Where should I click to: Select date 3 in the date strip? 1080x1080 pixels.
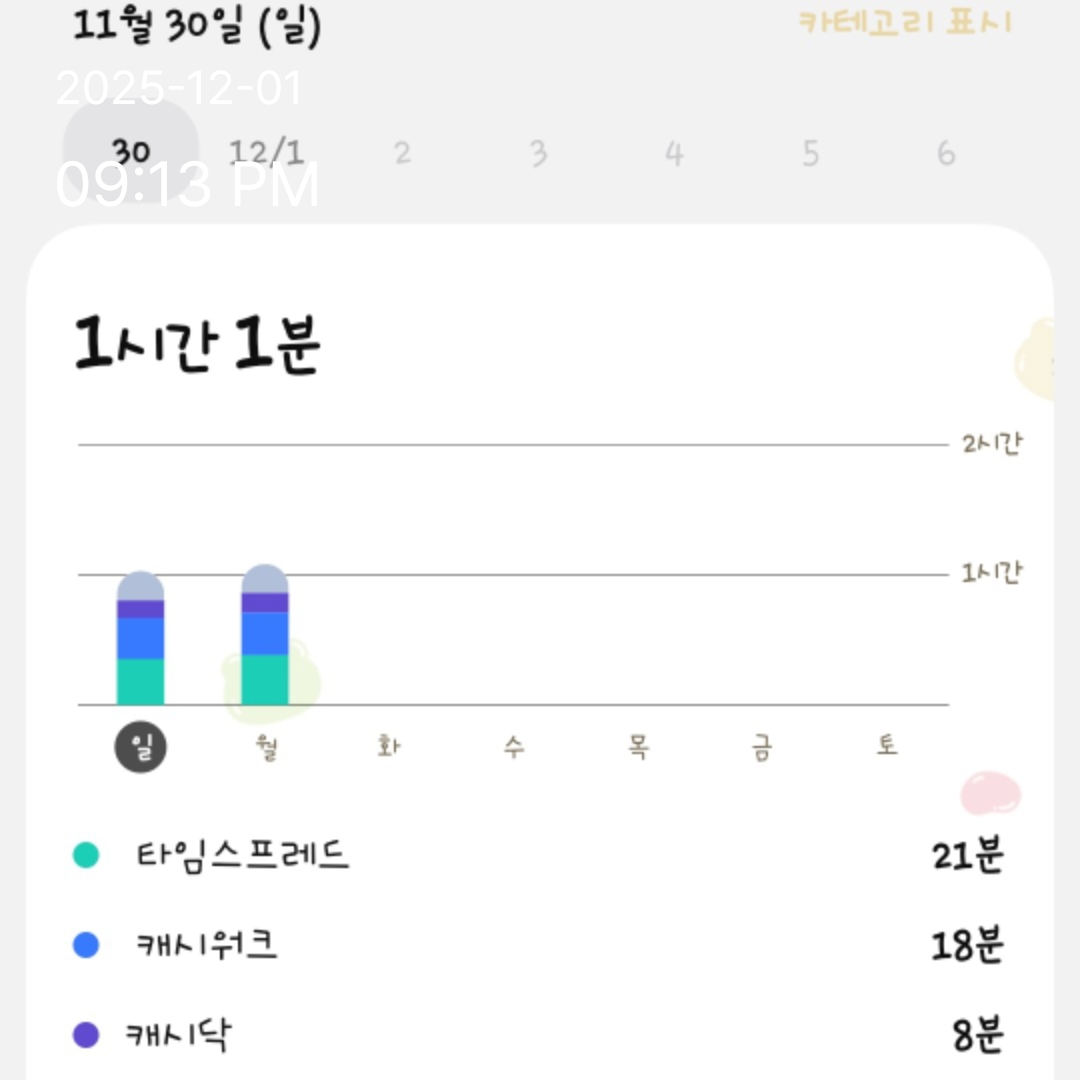tap(538, 153)
